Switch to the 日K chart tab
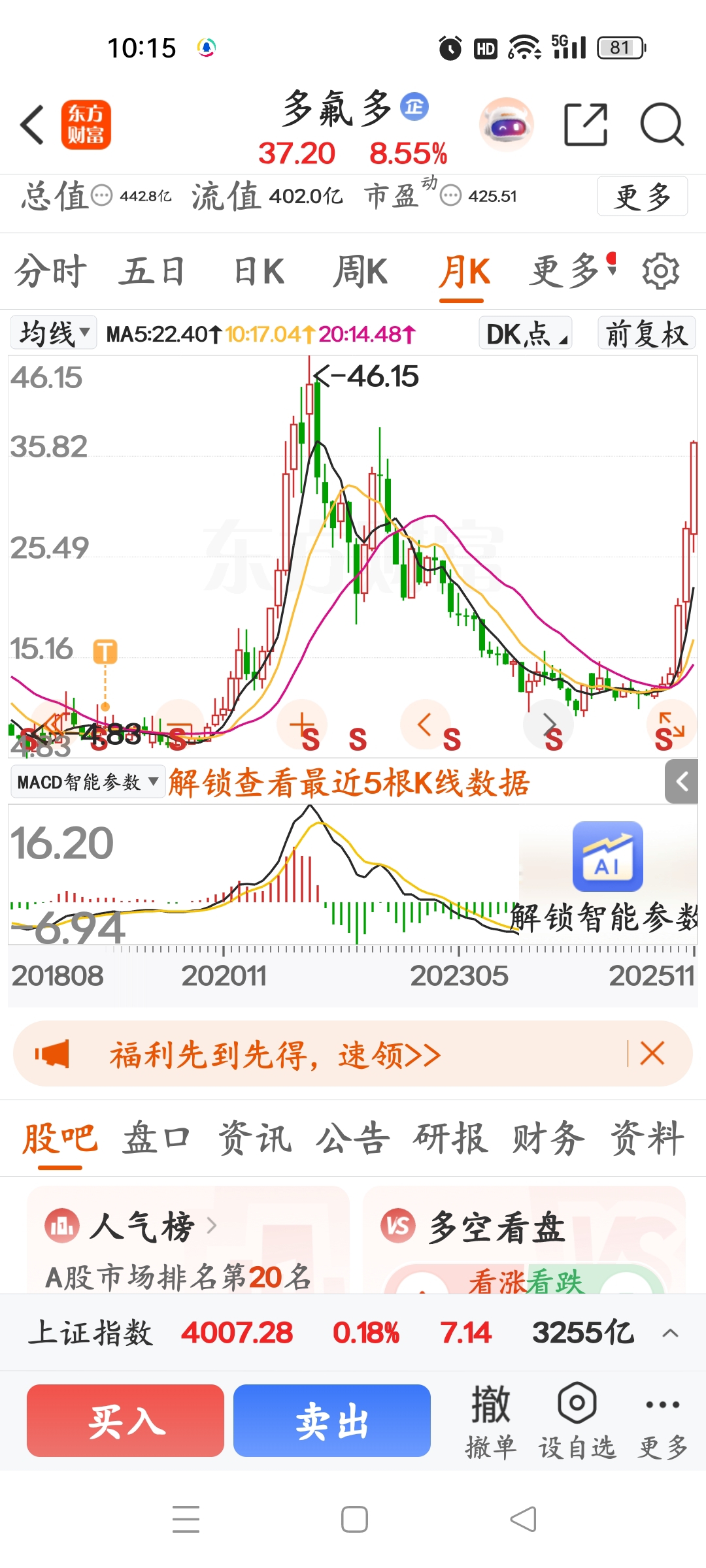706x1568 pixels. 259,272
